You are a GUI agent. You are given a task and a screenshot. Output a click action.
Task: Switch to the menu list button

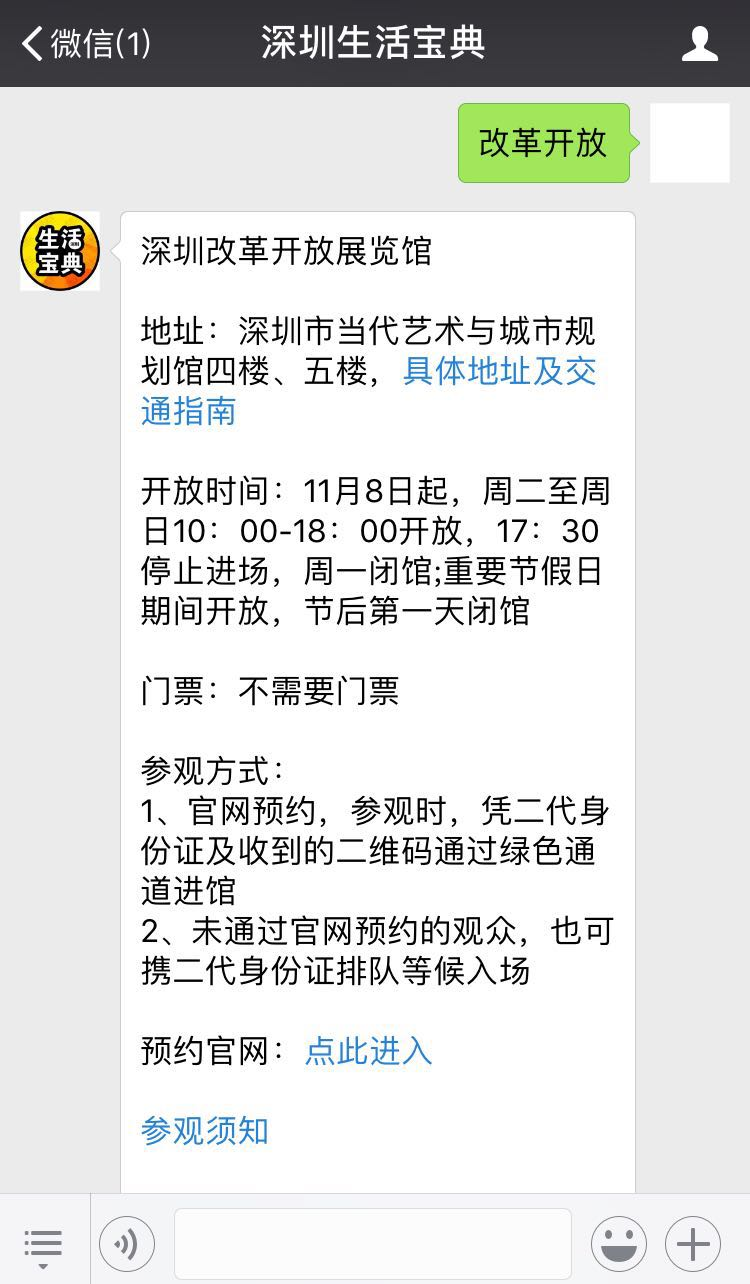[43, 1245]
